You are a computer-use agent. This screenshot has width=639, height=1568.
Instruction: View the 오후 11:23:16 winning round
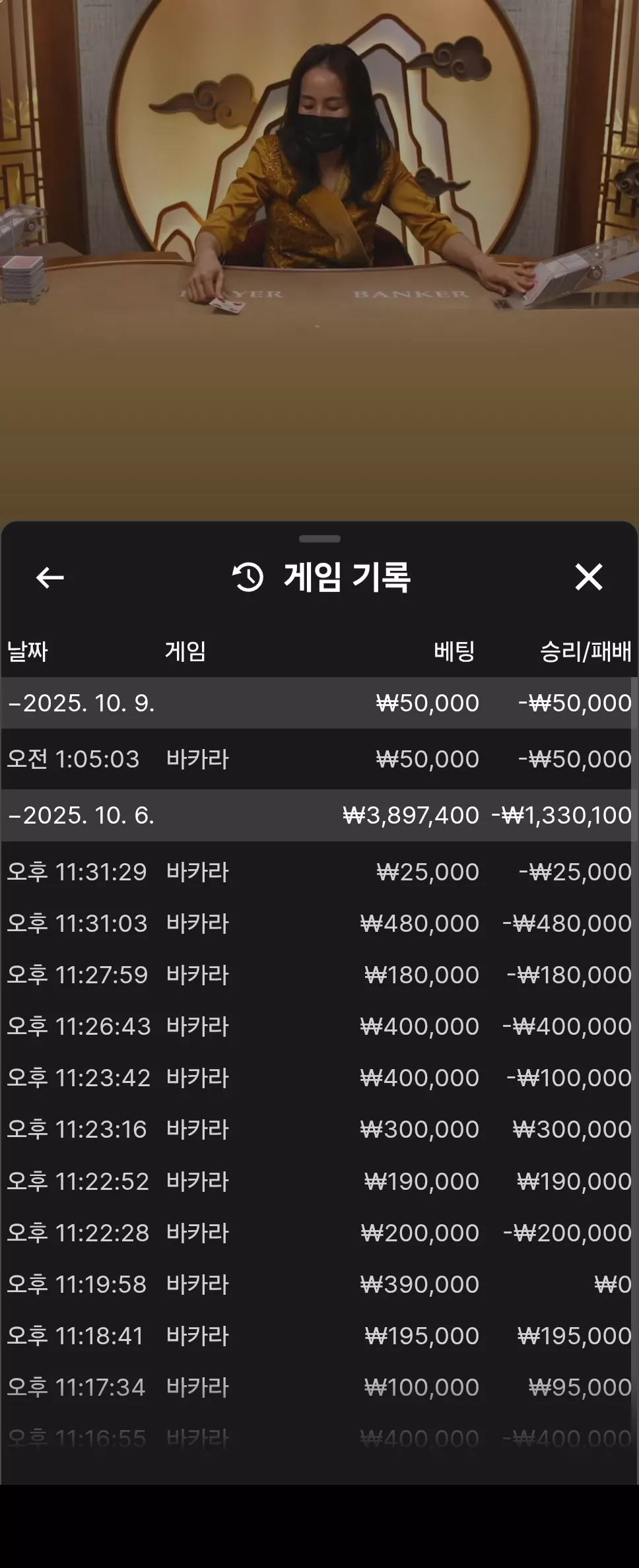coord(319,1129)
